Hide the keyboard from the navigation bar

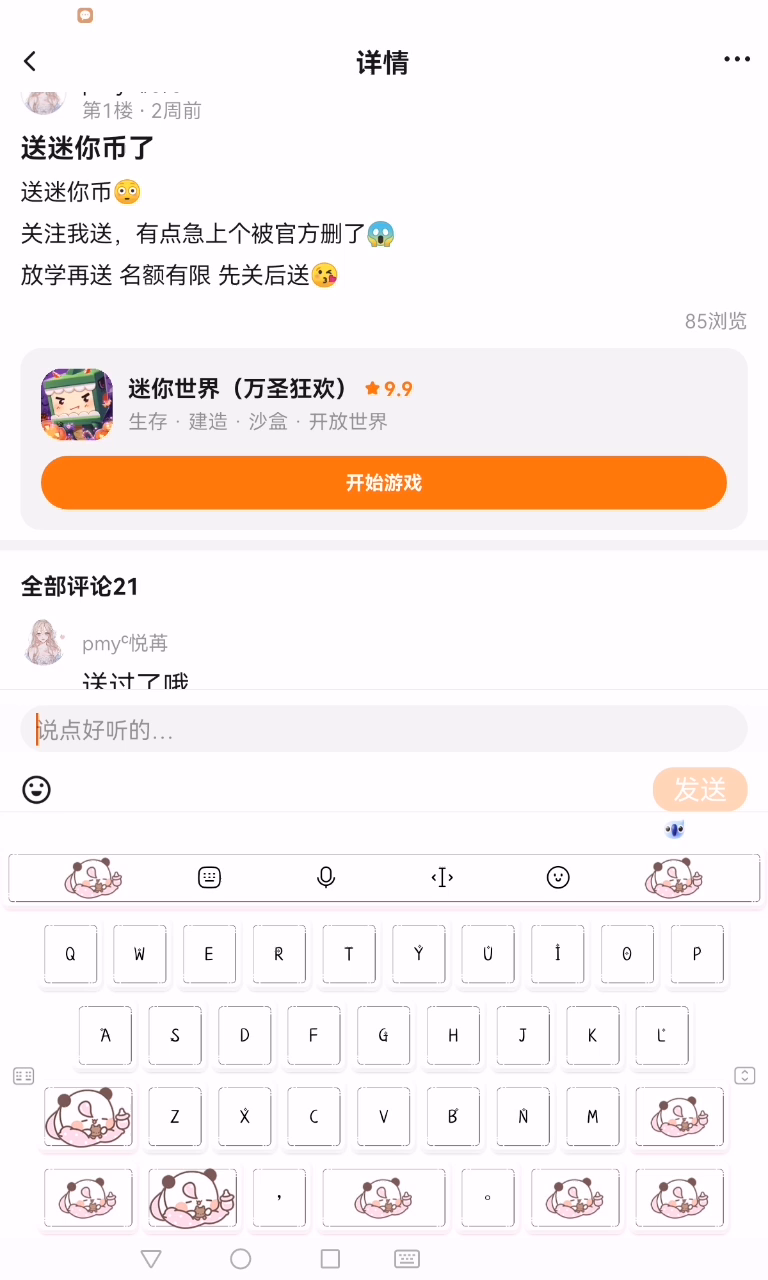coord(407,1259)
